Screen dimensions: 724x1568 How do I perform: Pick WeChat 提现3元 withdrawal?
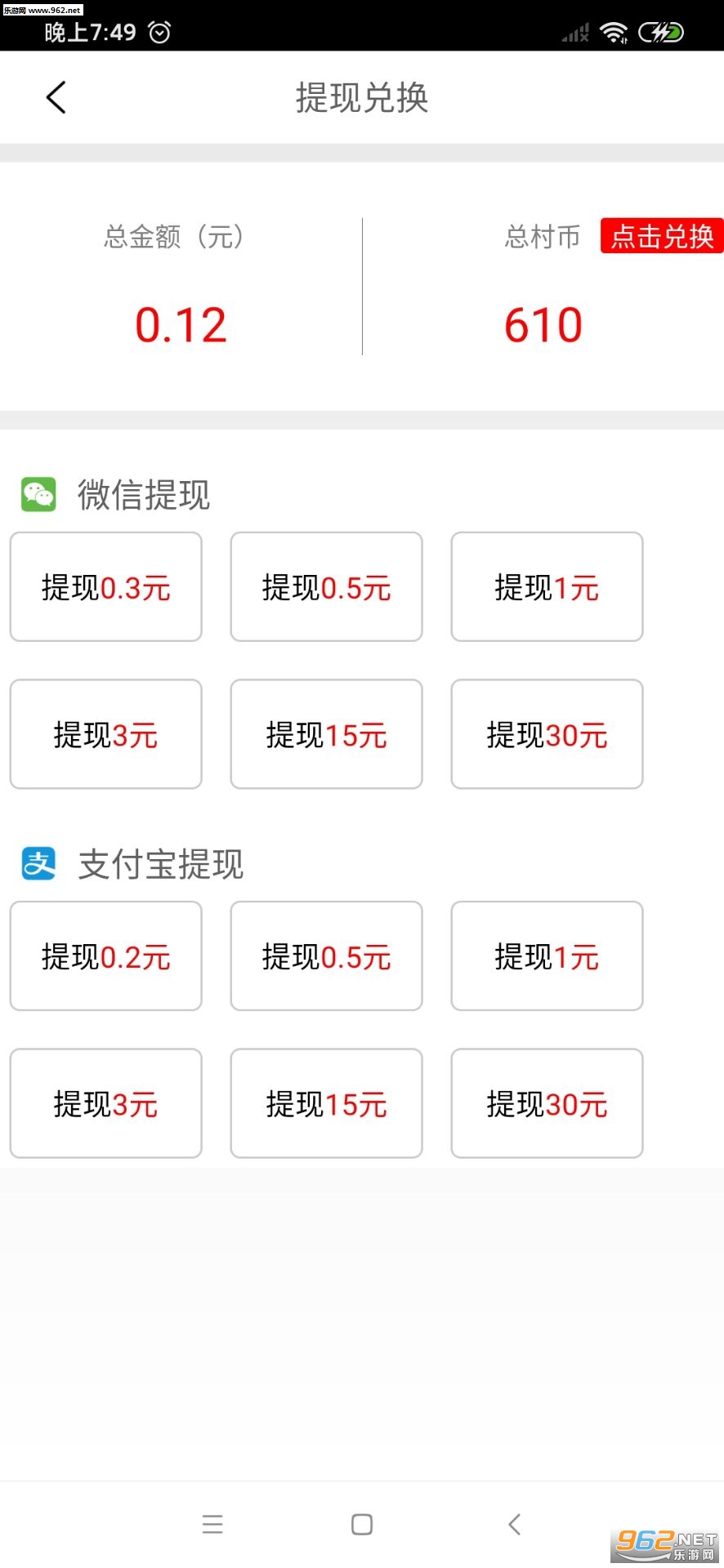(106, 734)
